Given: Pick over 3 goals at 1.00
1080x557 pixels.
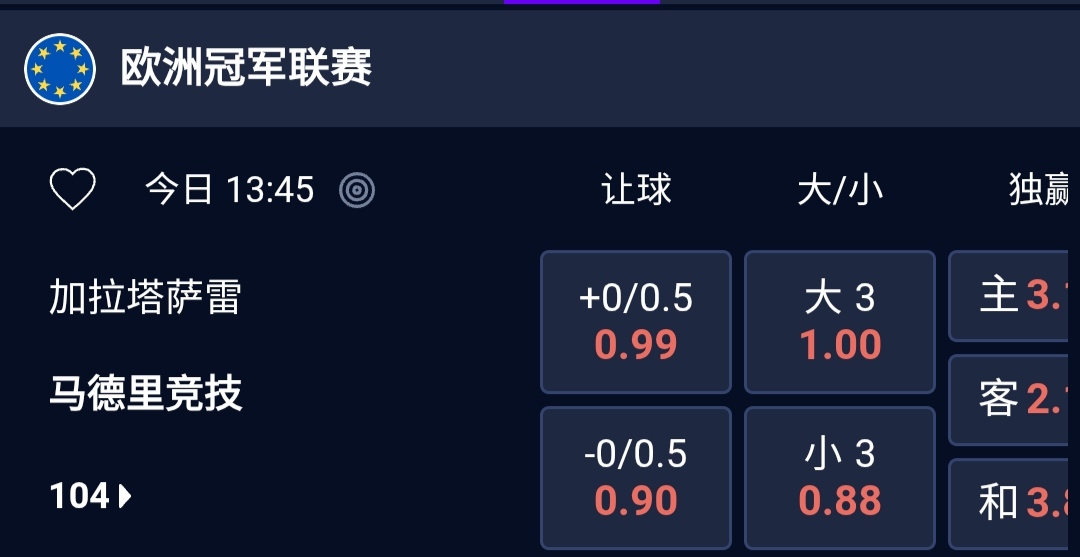Looking at the screenshot, I should pos(840,322).
